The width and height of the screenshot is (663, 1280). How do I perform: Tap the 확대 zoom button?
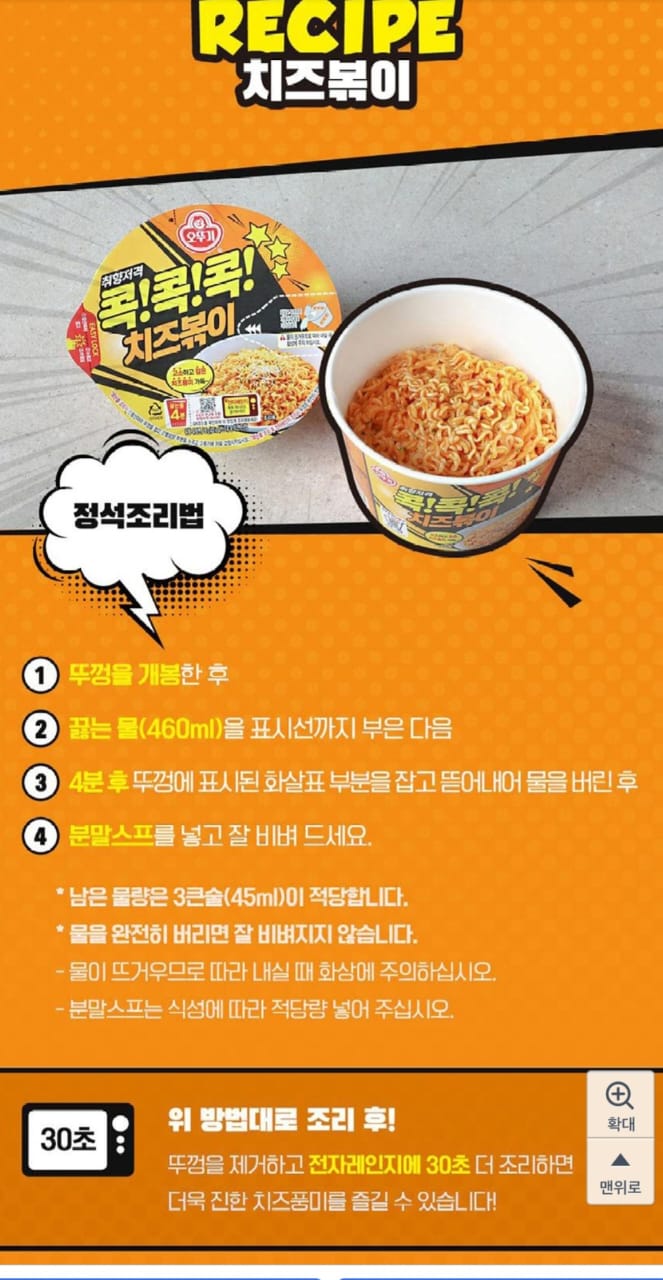click(620, 1105)
